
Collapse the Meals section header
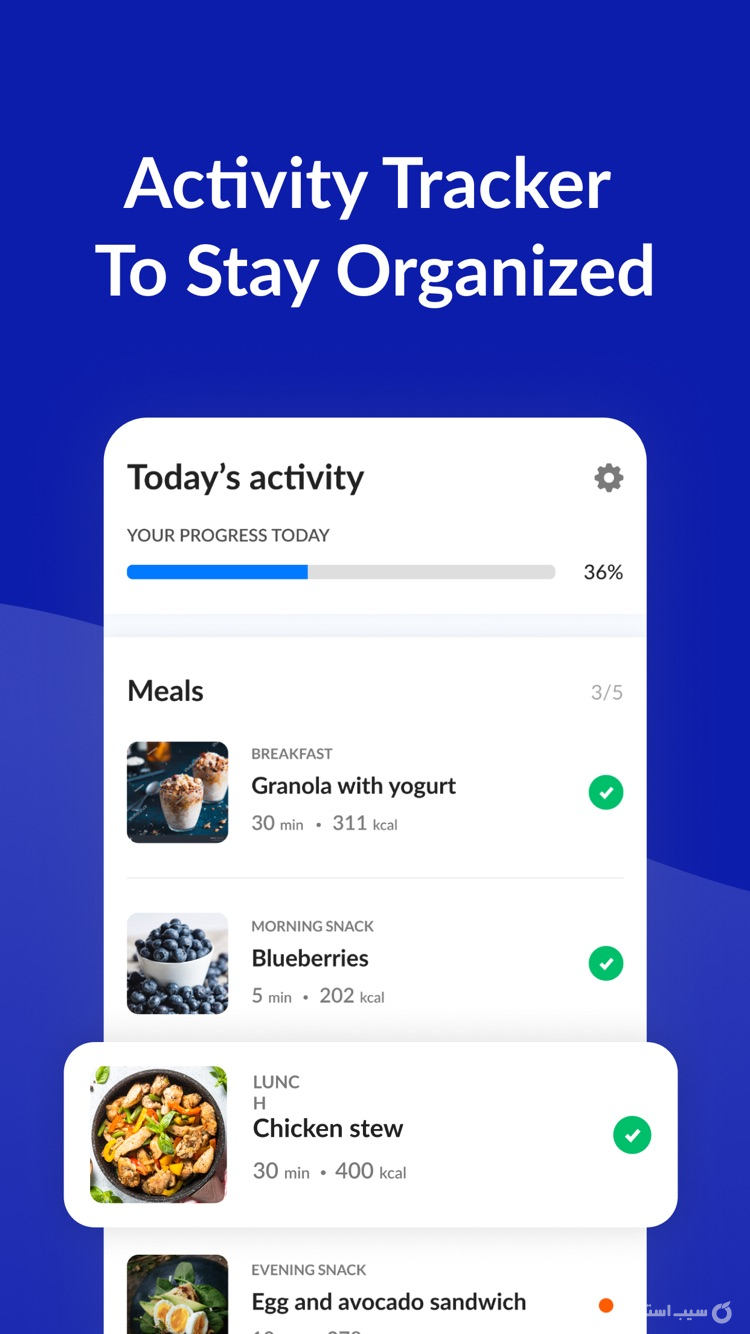coord(165,691)
